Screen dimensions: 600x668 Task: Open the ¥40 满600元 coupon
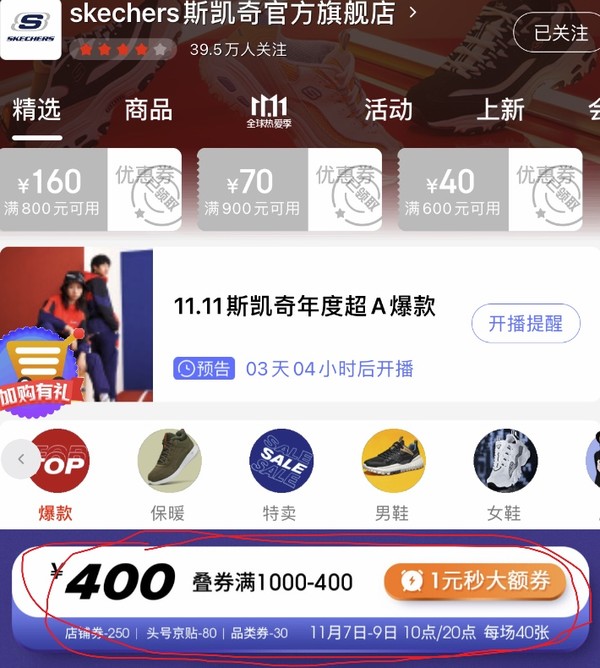(x=490, y=190)
